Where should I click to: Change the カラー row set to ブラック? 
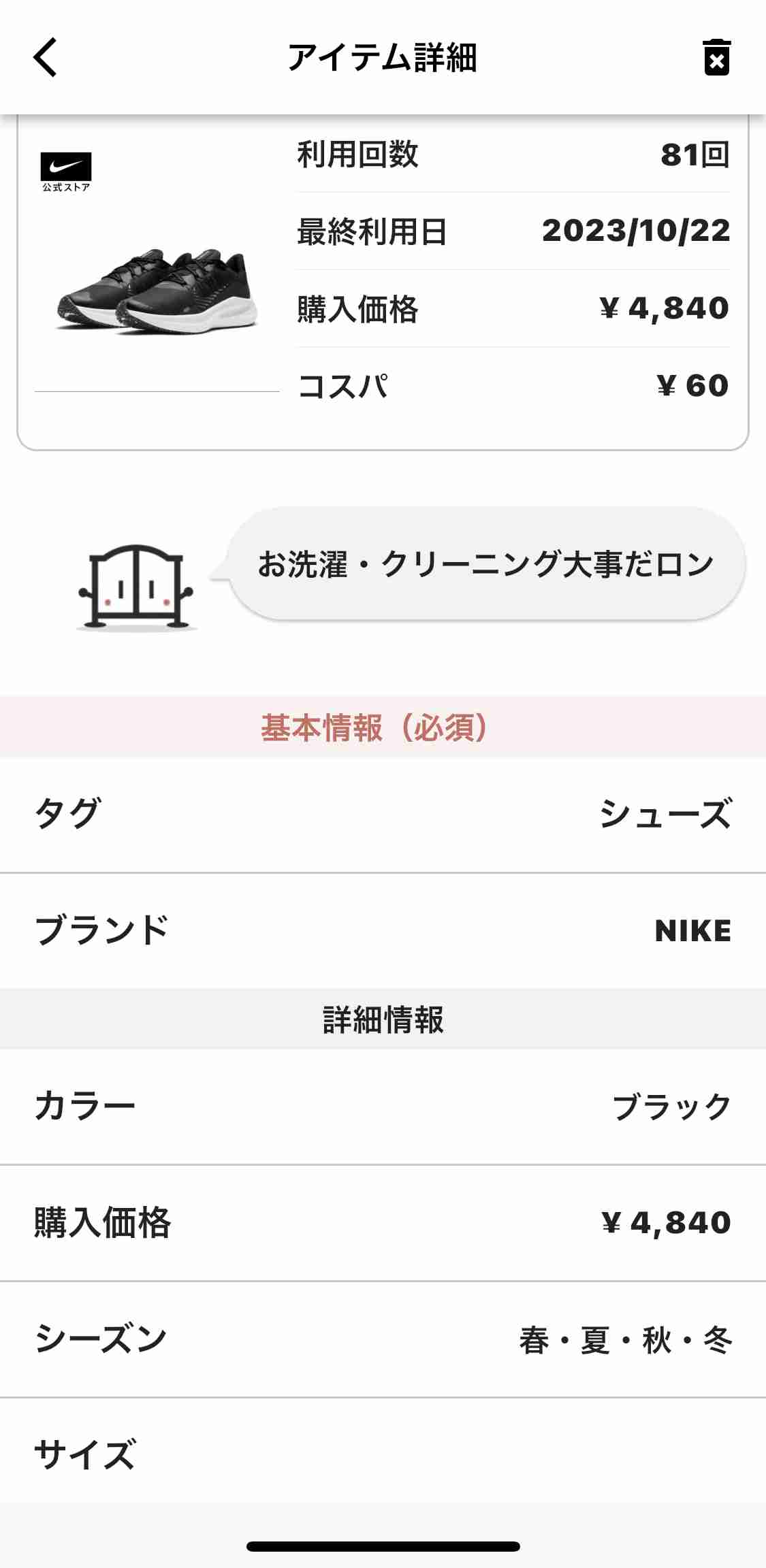click(383, 1107)
